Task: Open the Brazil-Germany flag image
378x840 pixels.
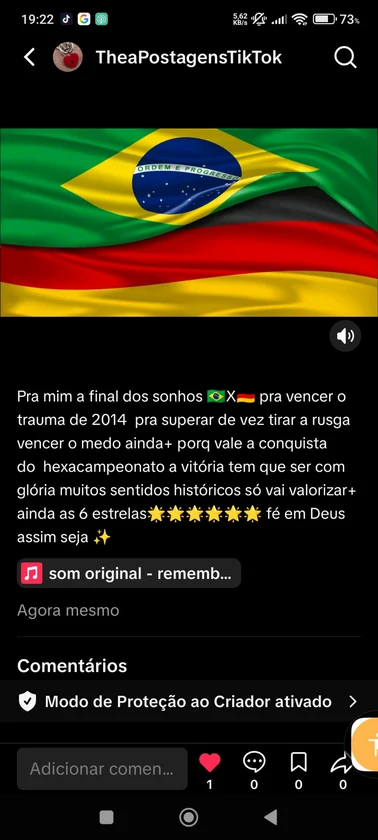Action: (x=189, y=222)
